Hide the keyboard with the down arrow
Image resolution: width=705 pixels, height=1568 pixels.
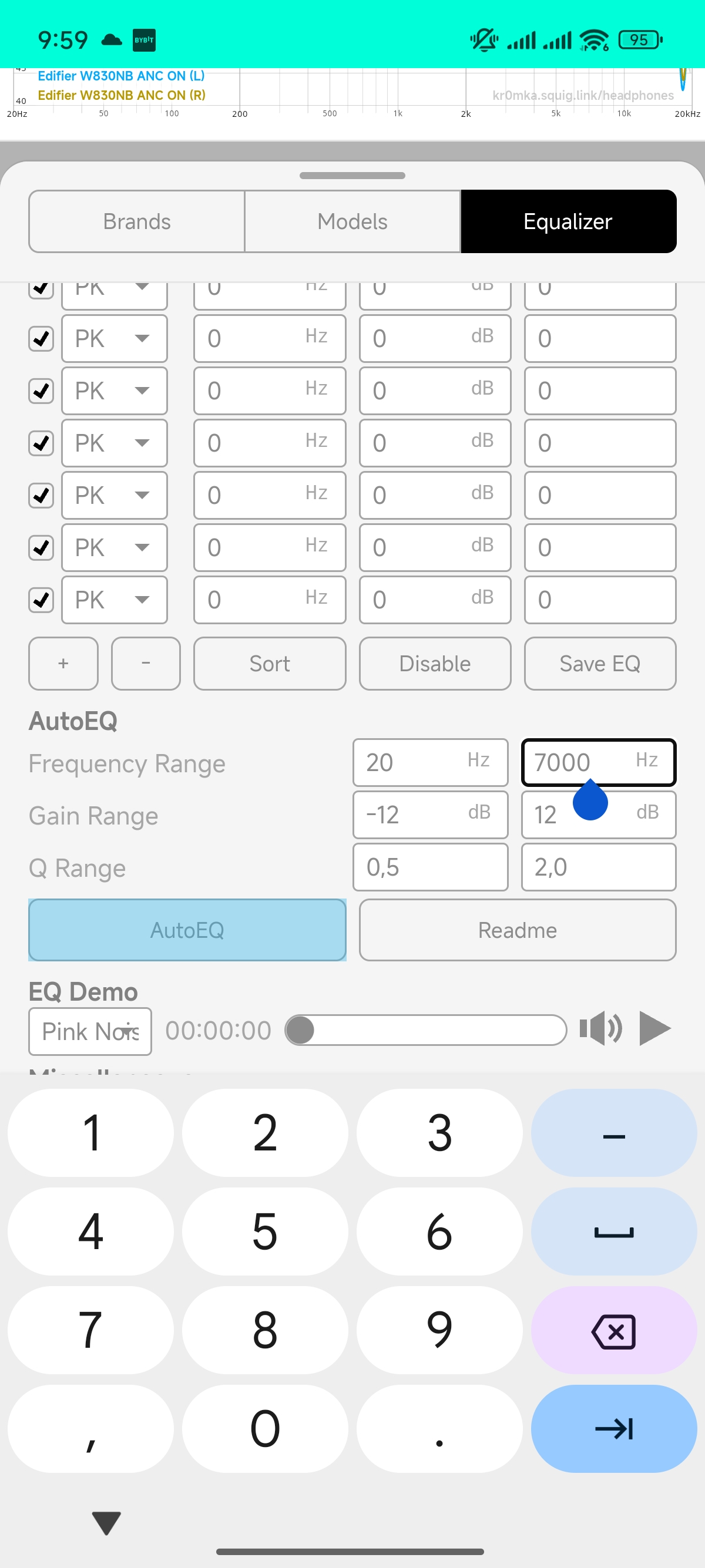coord(106,1522)
